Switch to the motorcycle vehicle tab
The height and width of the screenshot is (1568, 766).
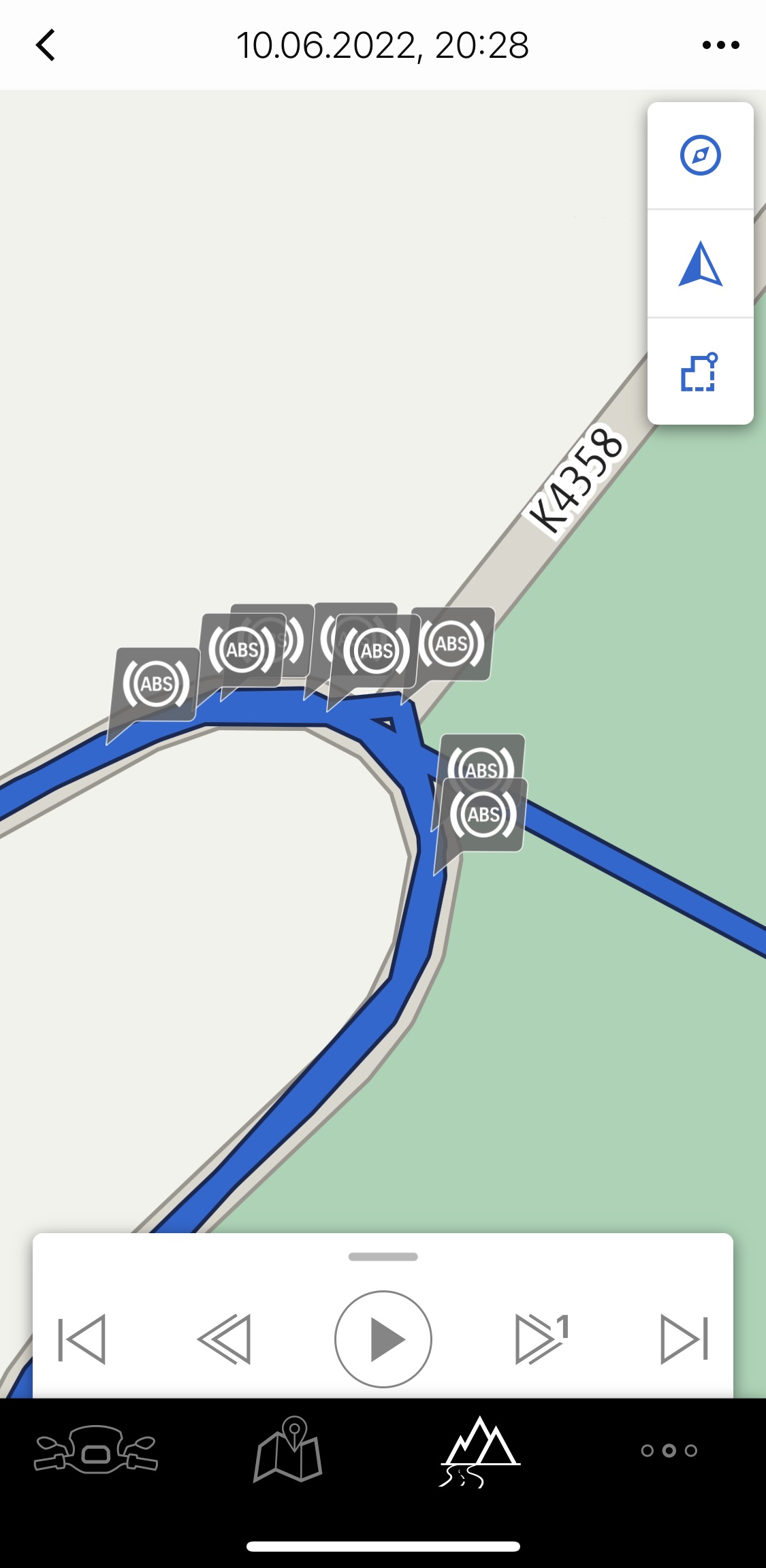coord(96,1450)
